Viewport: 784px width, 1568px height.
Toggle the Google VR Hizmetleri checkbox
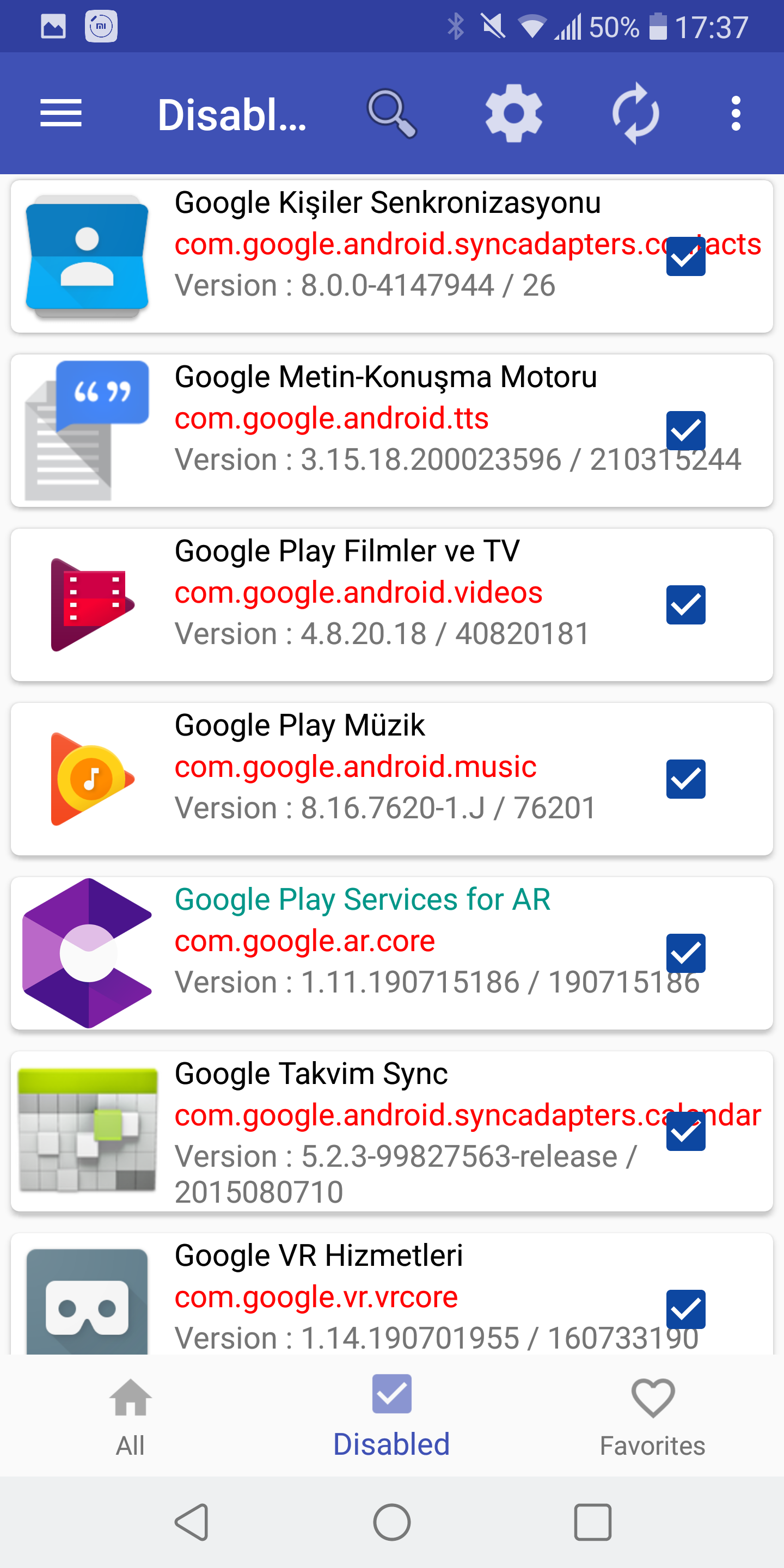tap(685, 1309)
